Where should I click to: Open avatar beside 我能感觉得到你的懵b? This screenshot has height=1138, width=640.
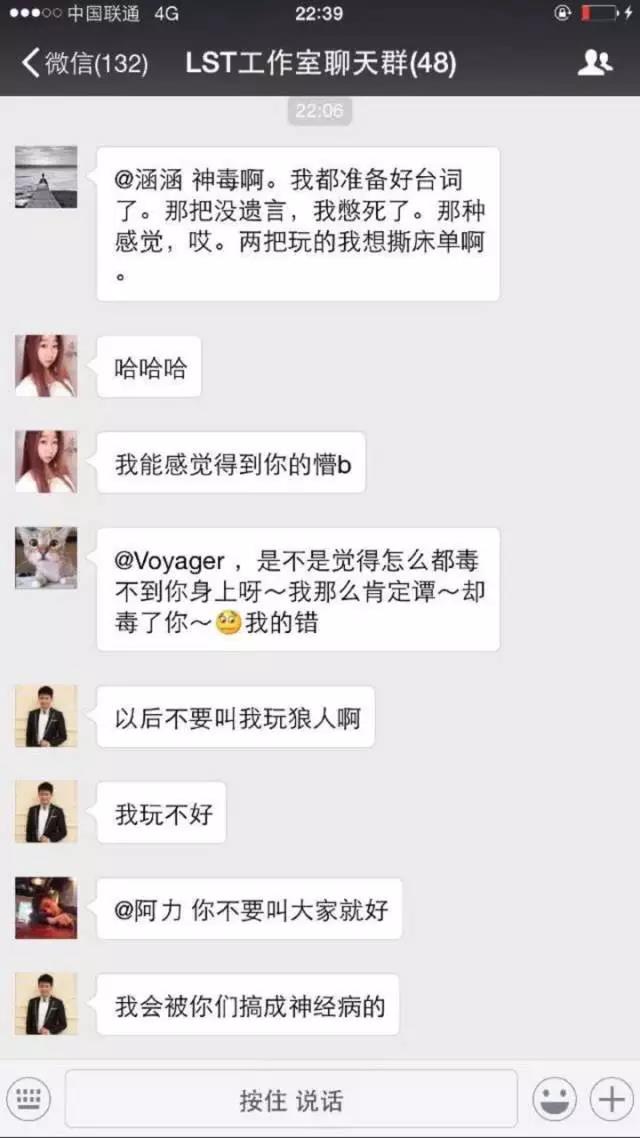[x=46, y=461]
